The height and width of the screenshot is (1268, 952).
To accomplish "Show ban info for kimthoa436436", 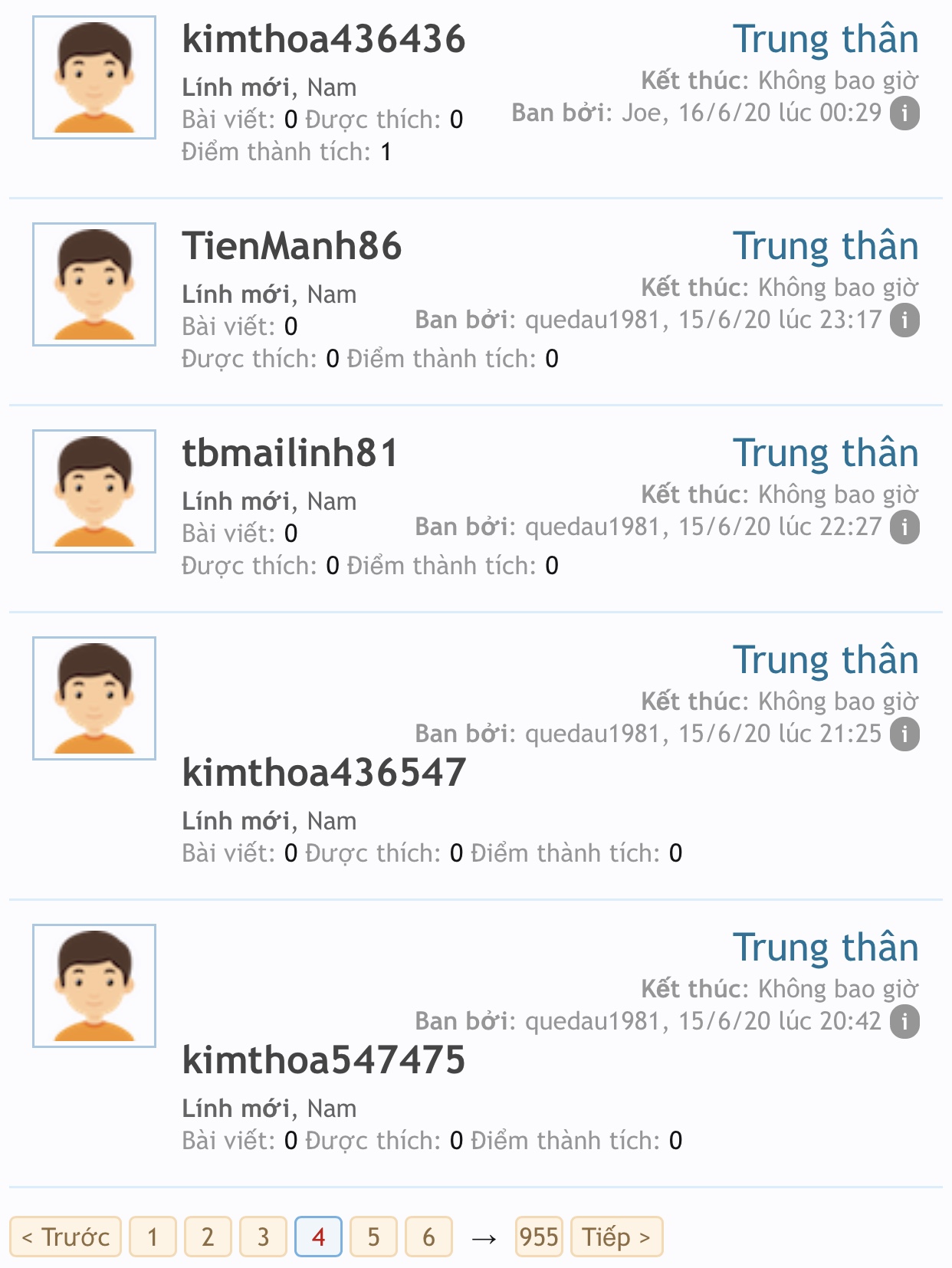I will [904, 113].
